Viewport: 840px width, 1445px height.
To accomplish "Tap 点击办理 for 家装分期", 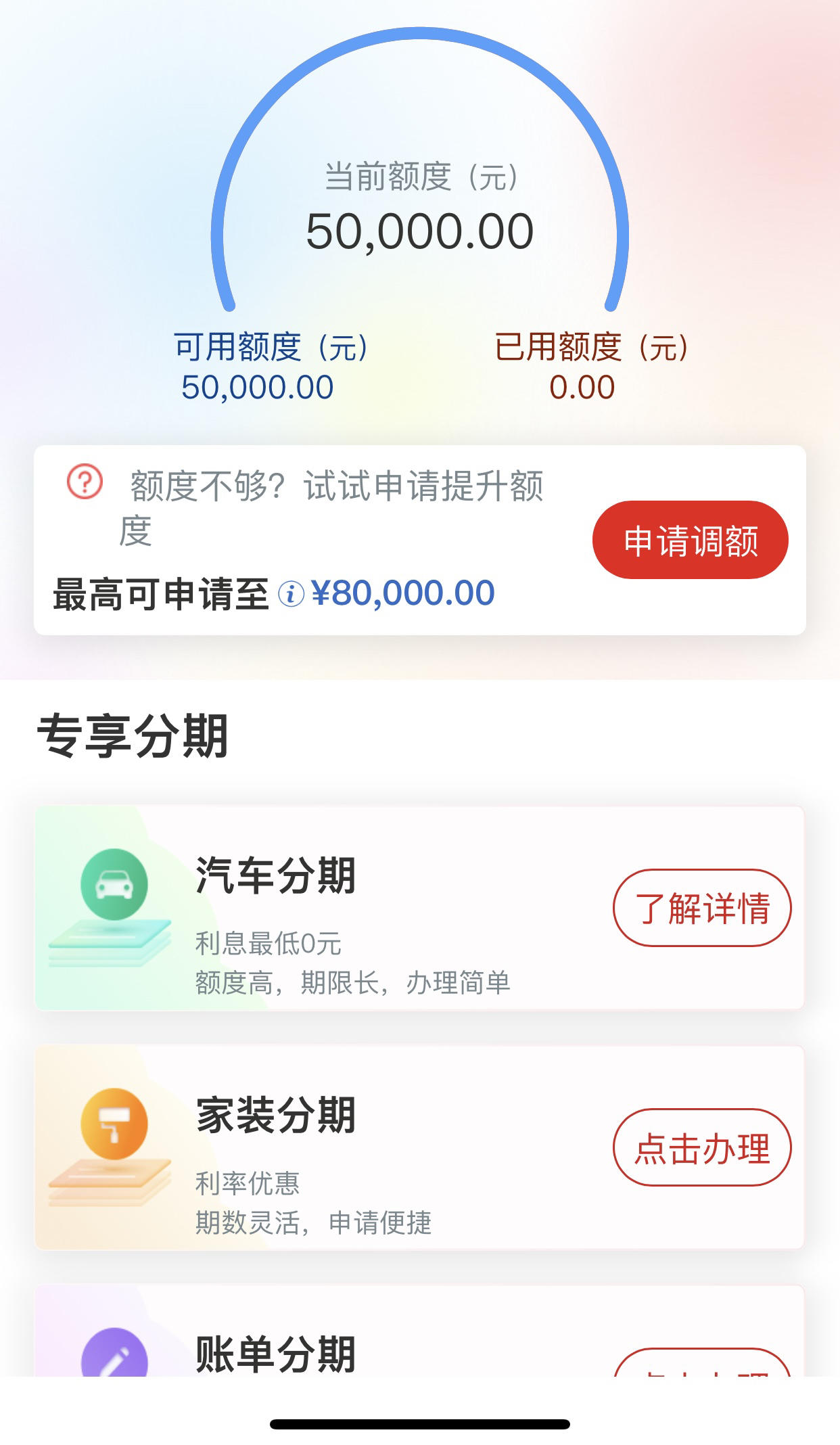I will pyautogui.click(x=702, y=1147).
